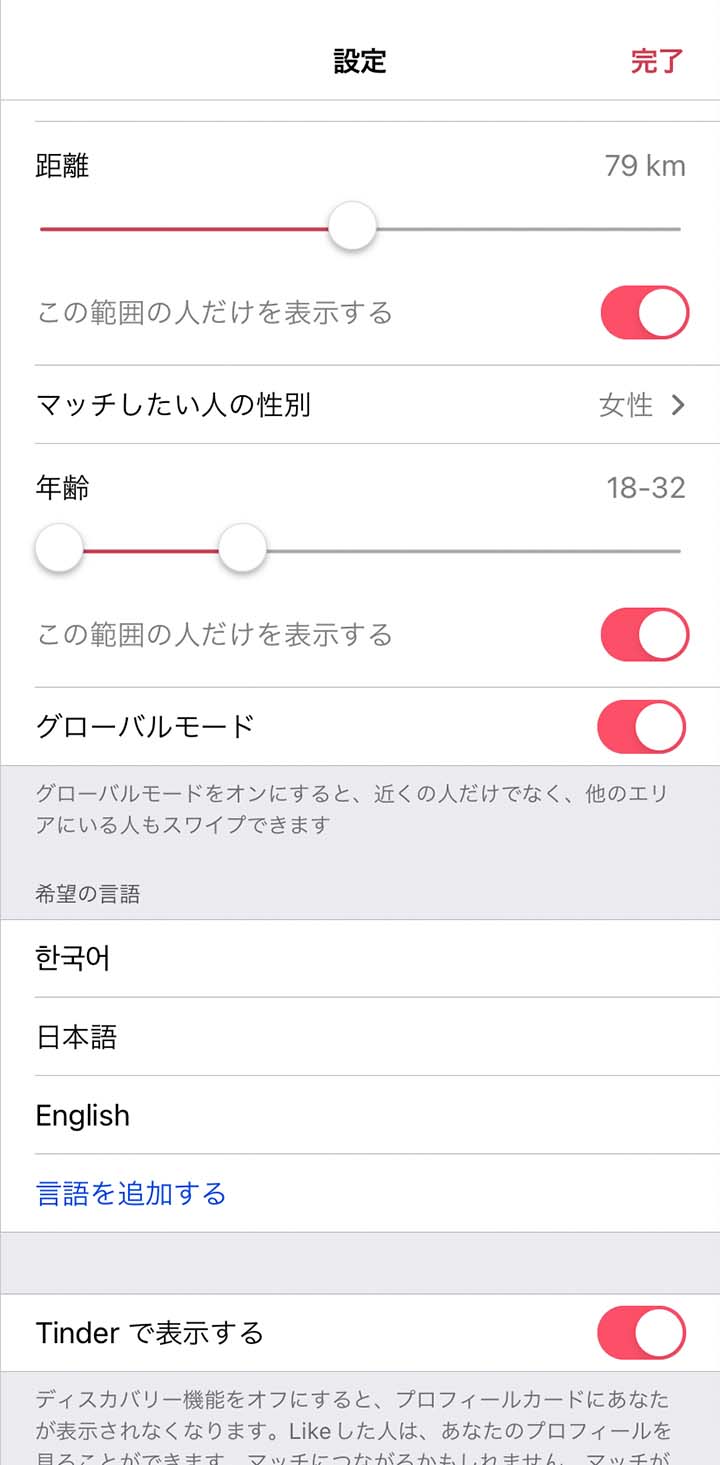
Task: Tap the upper age handle at 32
Action: (x=242, y=549)
